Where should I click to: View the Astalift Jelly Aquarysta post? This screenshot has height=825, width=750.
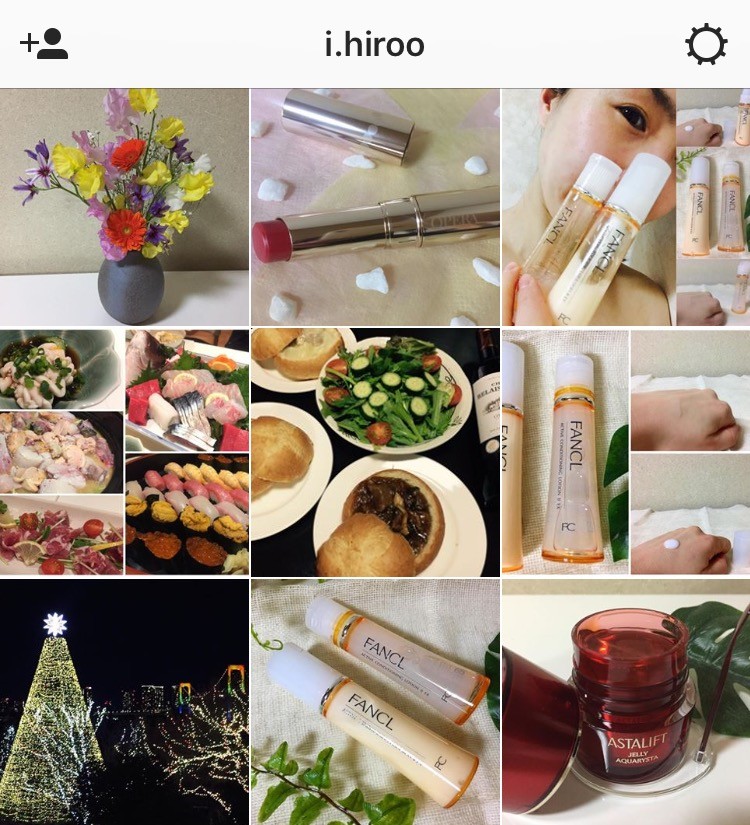[x=625, y=700]
